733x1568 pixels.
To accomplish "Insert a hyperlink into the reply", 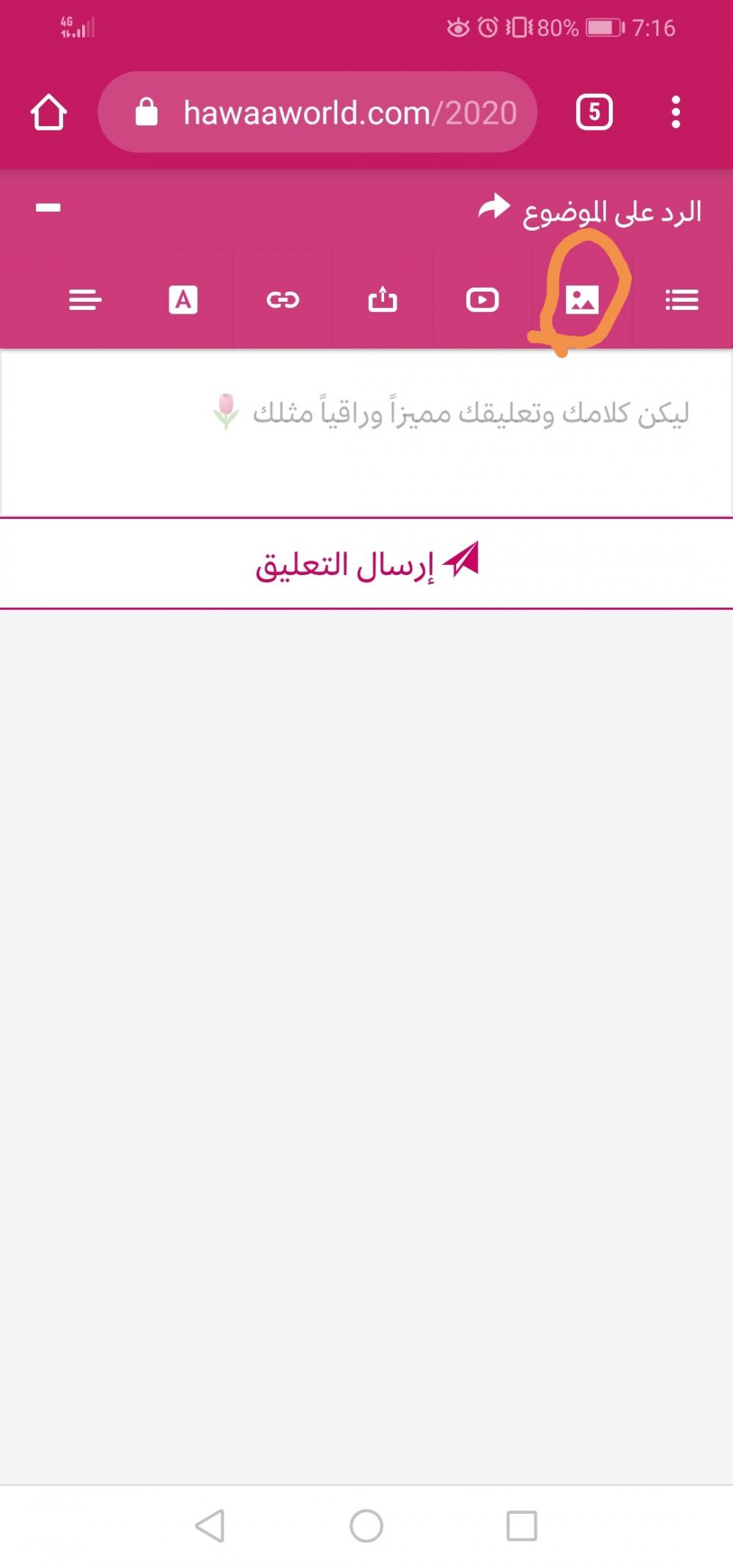I will (x=283, y=300).
